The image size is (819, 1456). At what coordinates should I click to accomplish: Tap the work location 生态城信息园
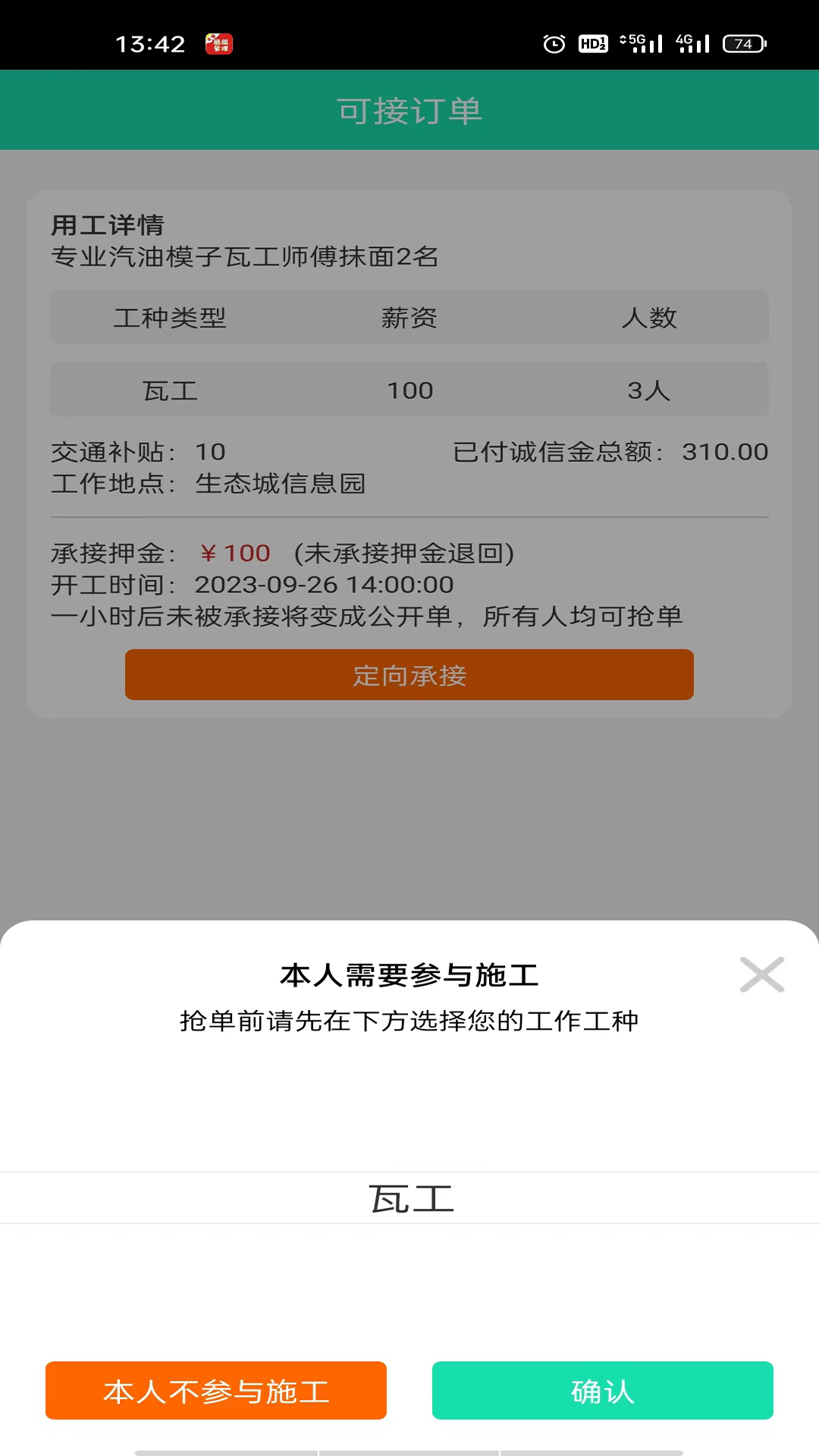(x=280, y=485)
